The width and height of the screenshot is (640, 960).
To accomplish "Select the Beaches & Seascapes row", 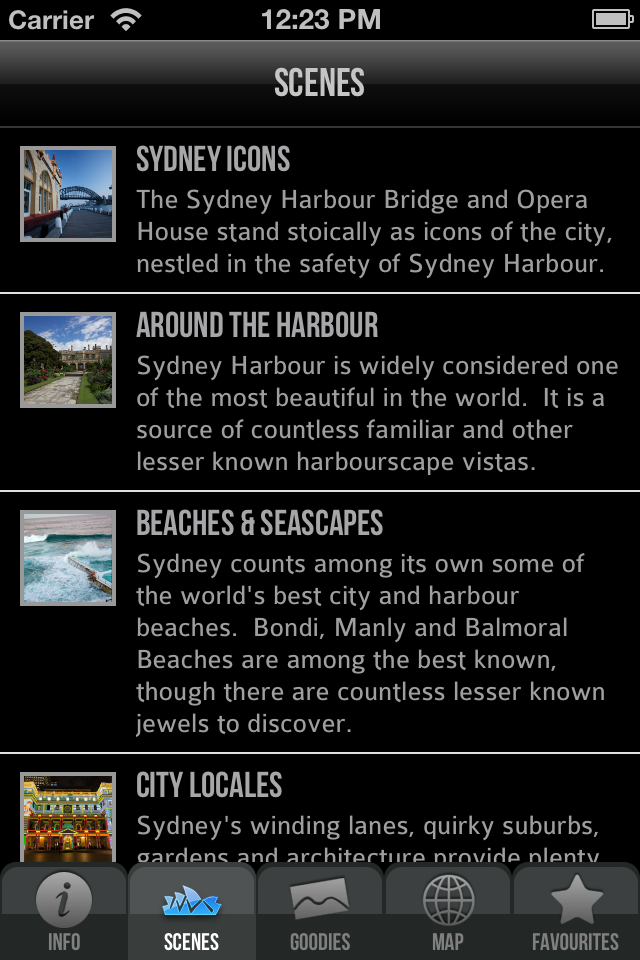I will pos(320,622).
